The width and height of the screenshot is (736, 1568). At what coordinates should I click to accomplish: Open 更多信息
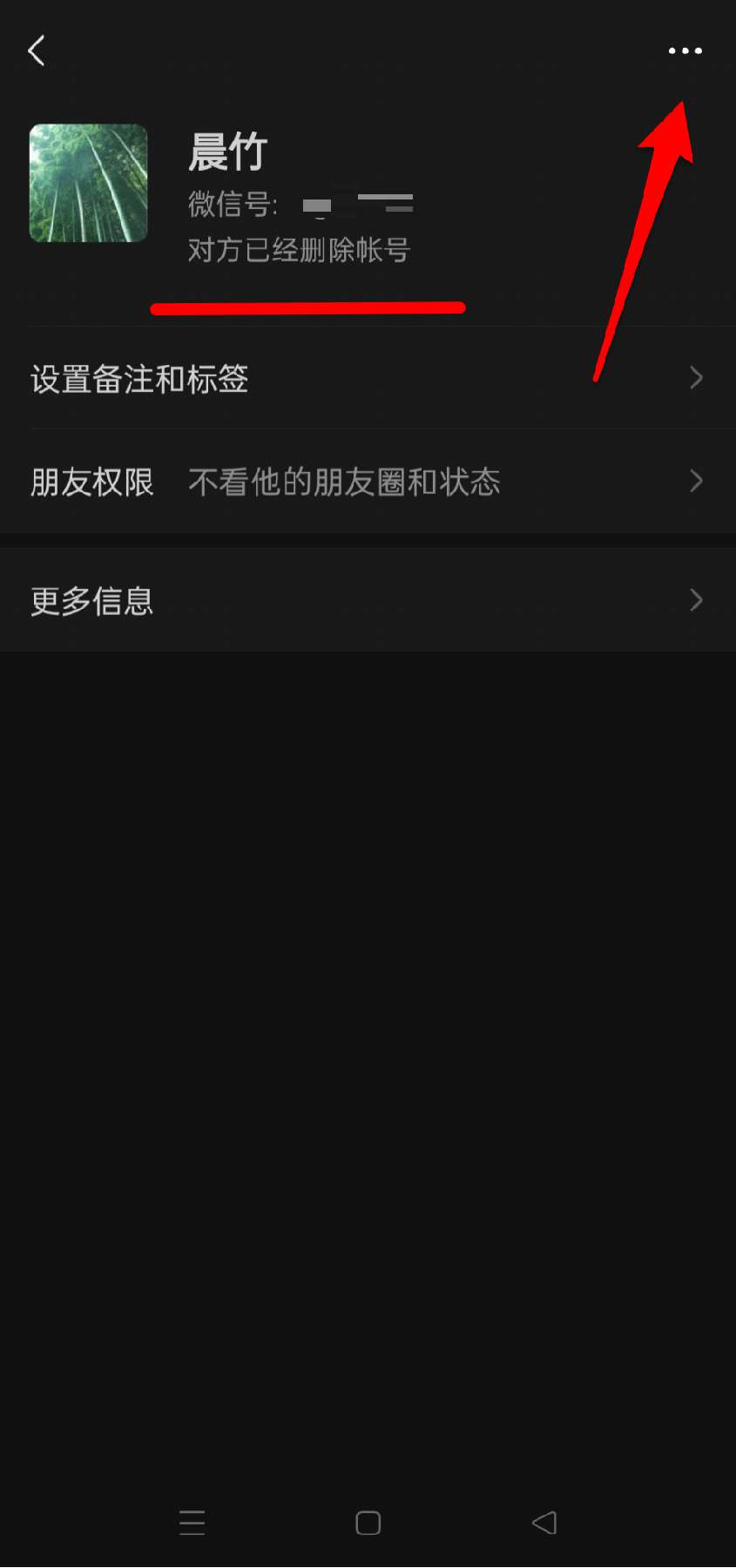point(368,600)
